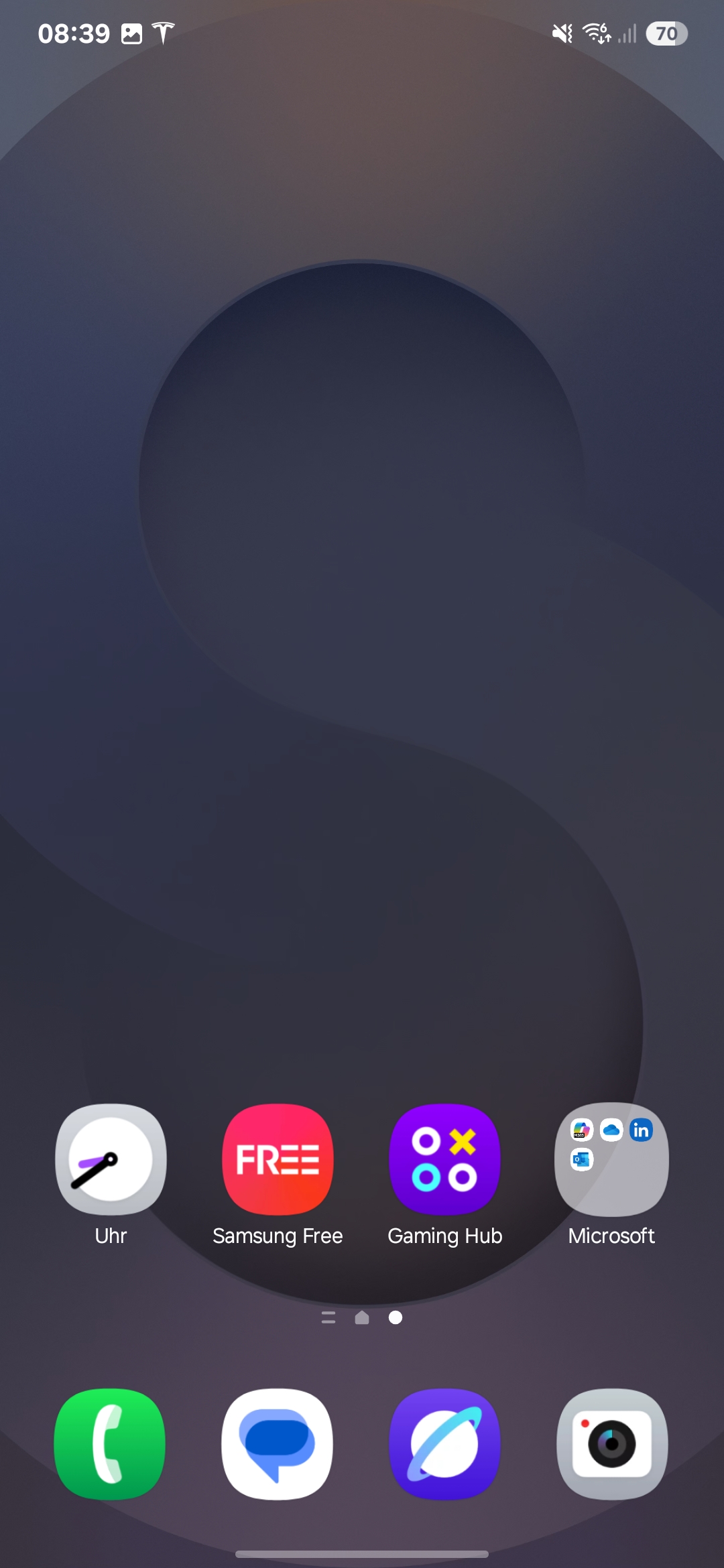This screenshot has height=1568, width=724.
Task: Jump to the home page indicator
Action: click(x=362, y=1317)
